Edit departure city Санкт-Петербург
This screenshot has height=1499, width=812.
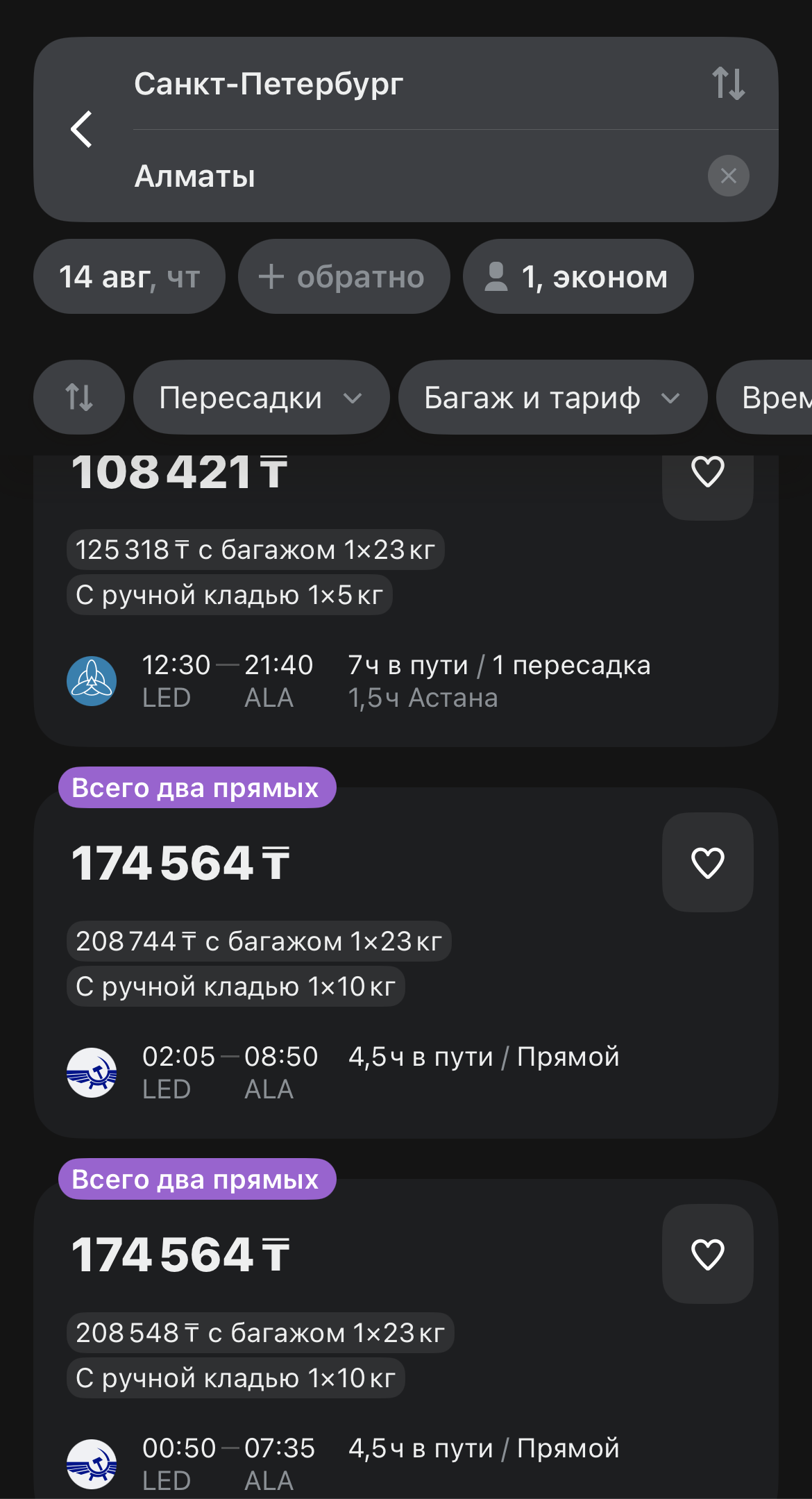point(269,84)
